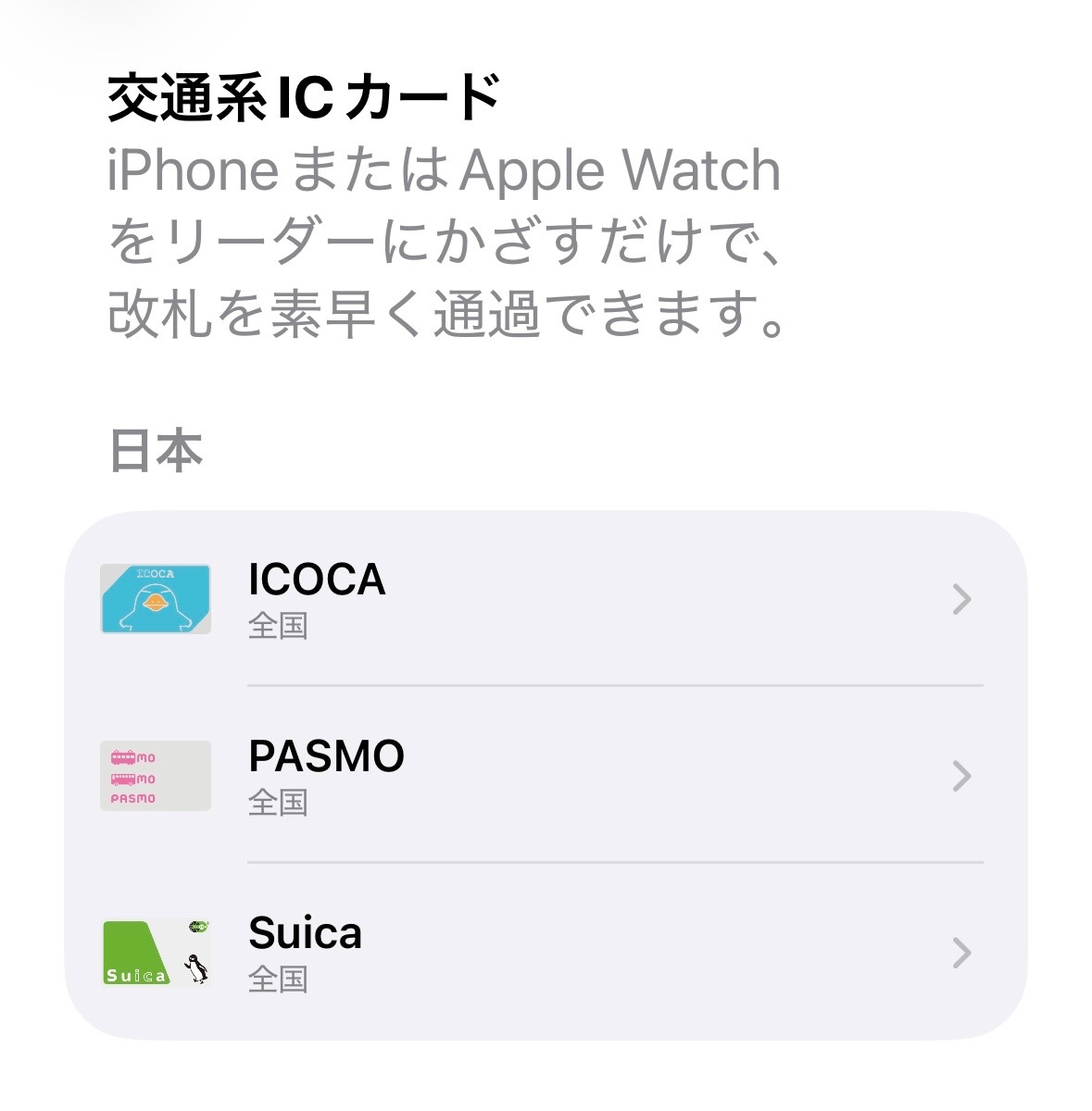Select the ICOCA transit card
Viewport: 1092px width, 1111px height.
pyautogui.click(x=545, y=599)
